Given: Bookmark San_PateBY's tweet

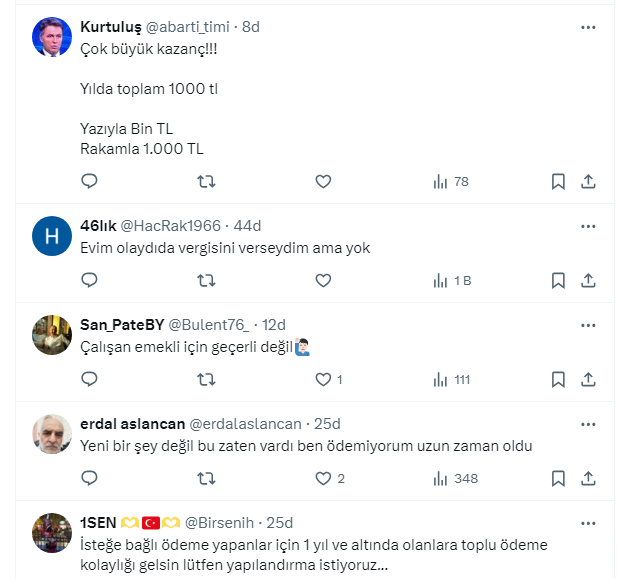Looking at the screenshot, I should point(559,380).
